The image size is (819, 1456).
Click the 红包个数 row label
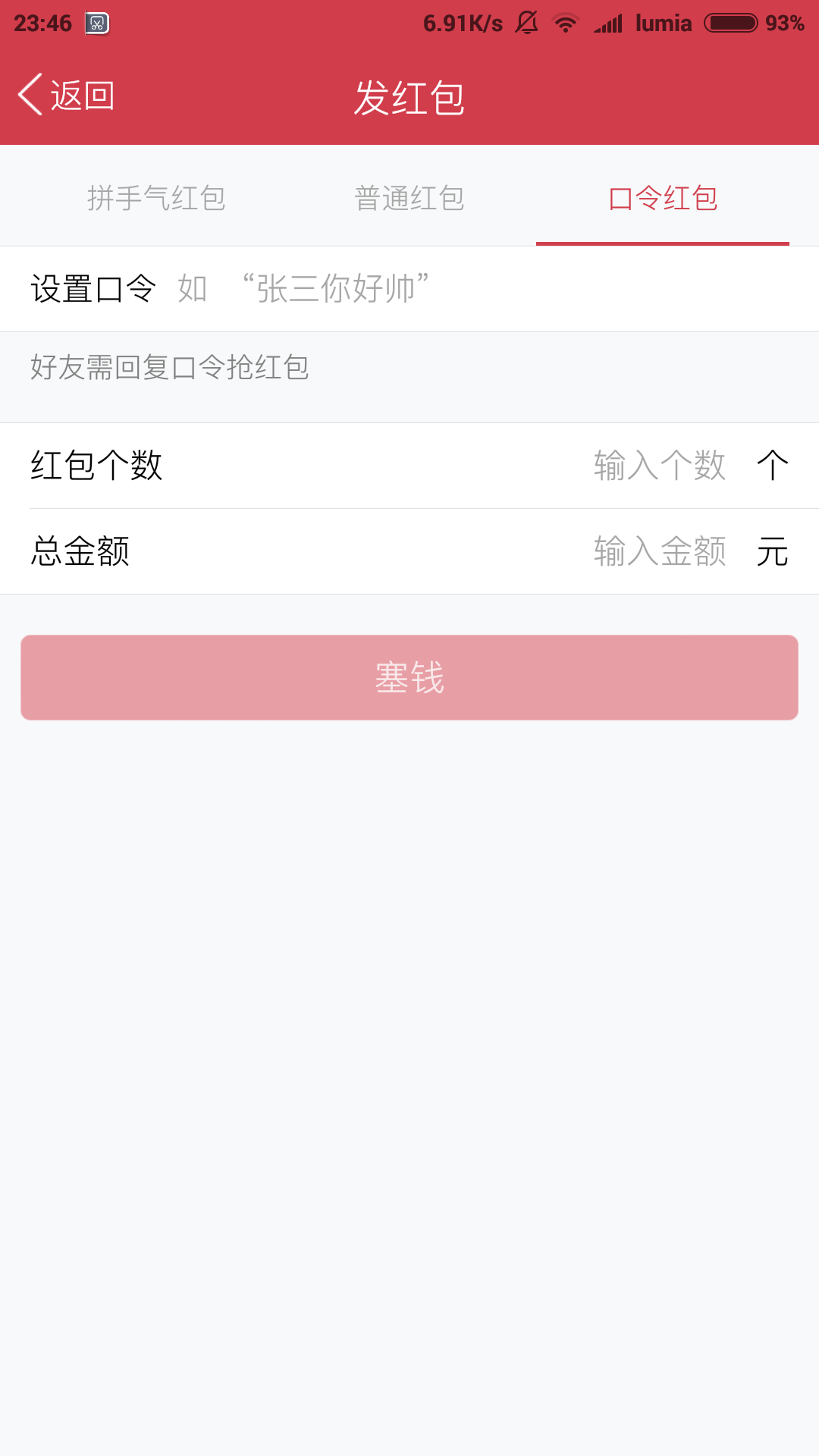coord(96,466)
